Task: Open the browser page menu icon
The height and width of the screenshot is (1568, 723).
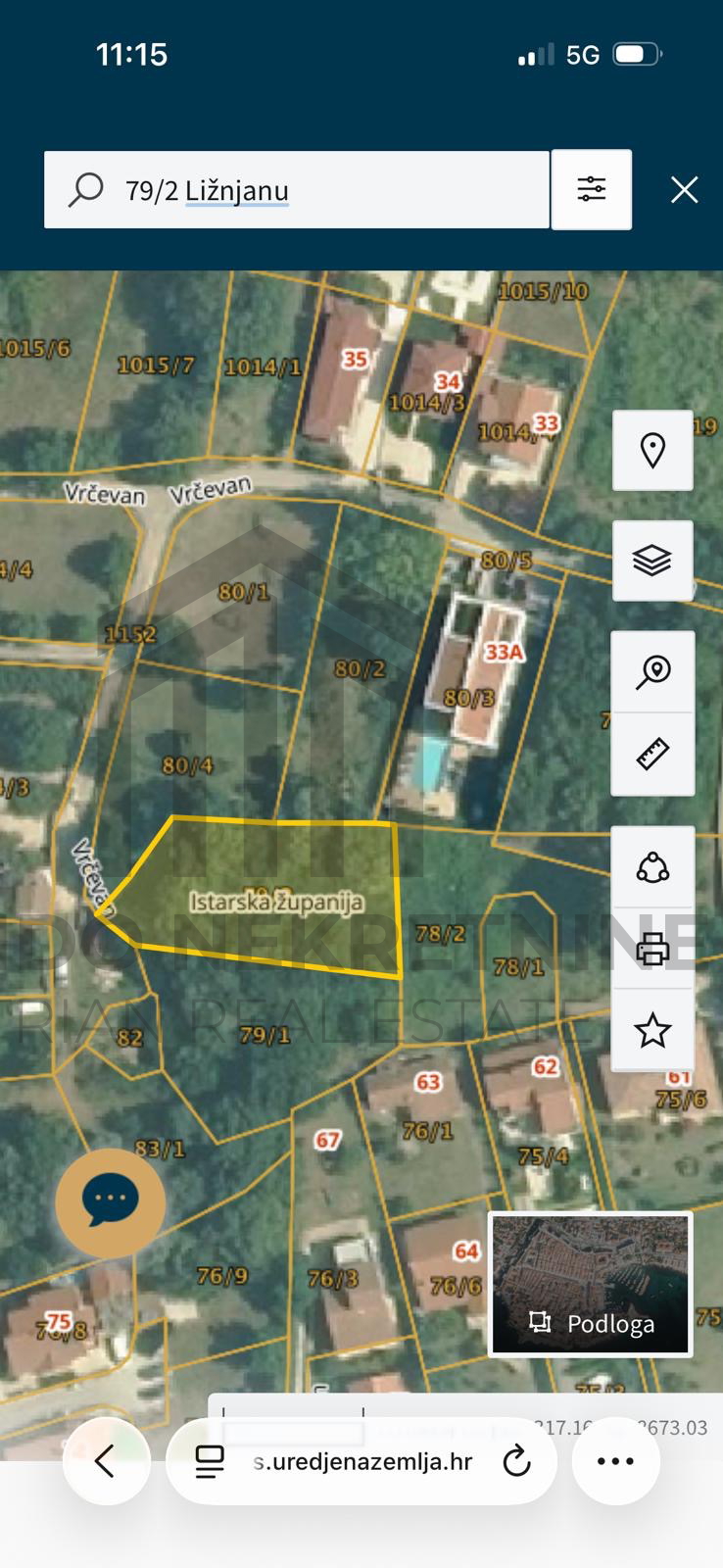Action: 210,1462
